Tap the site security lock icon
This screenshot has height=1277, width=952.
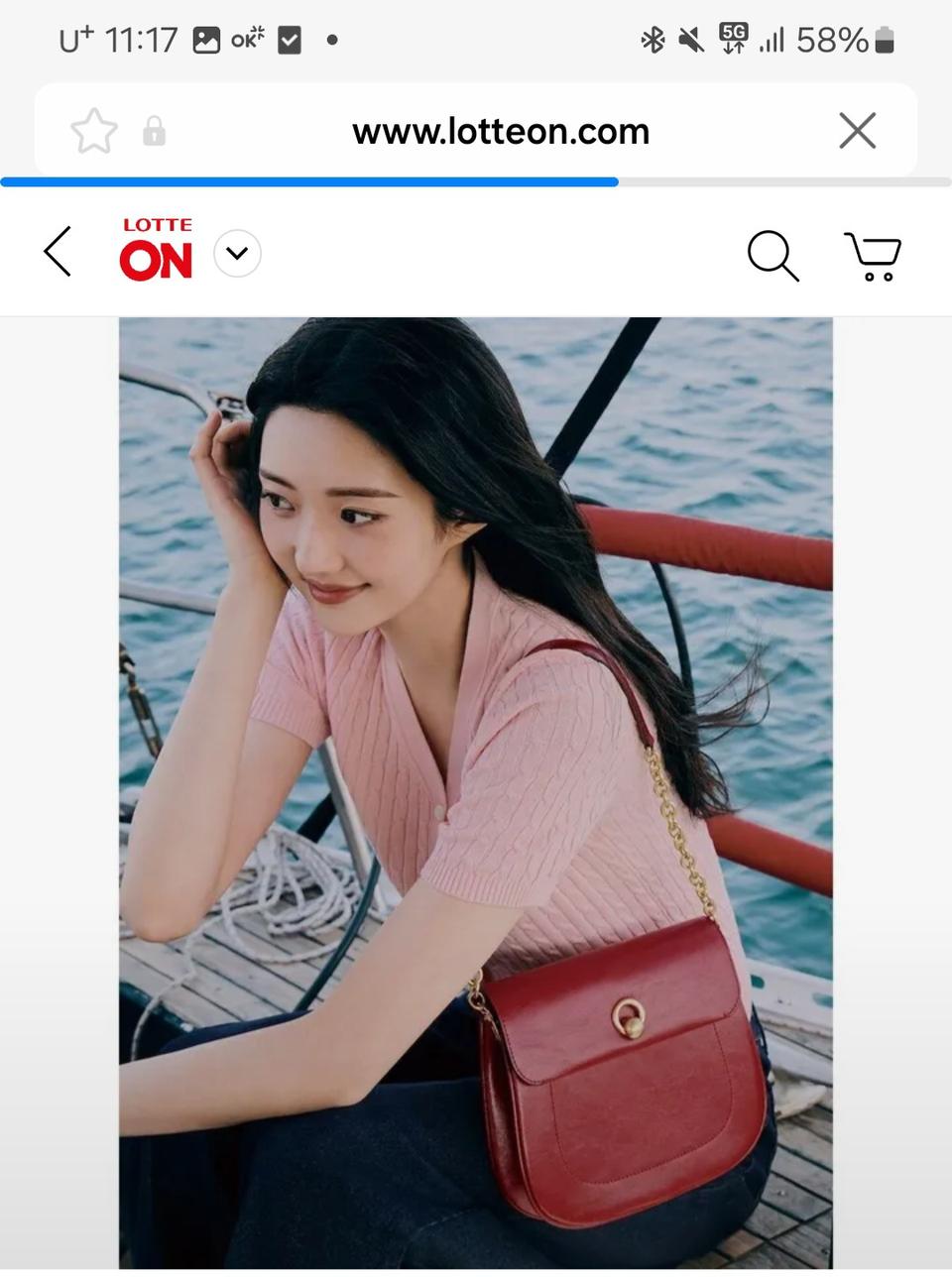[154, 130]
